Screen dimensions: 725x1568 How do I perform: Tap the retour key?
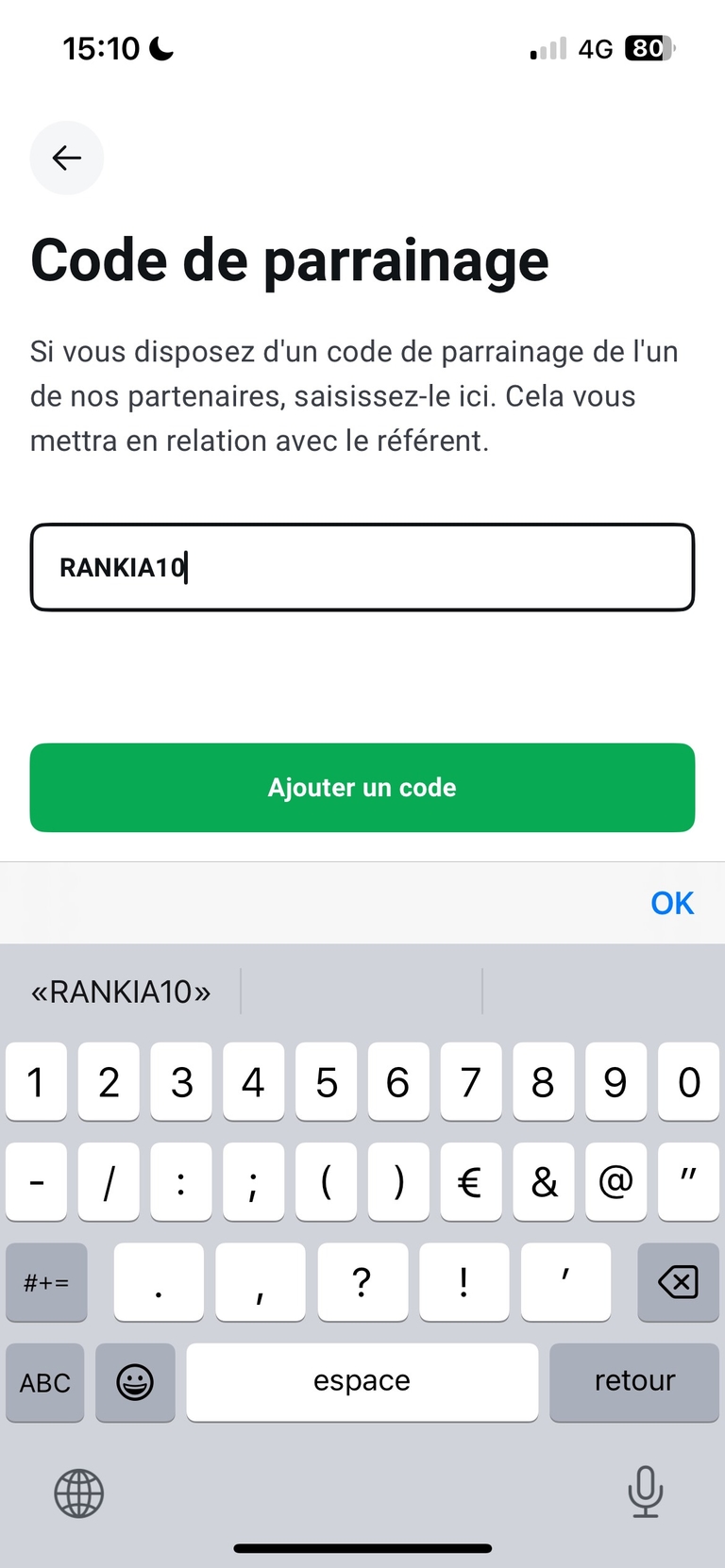(x=634, y=1382)
